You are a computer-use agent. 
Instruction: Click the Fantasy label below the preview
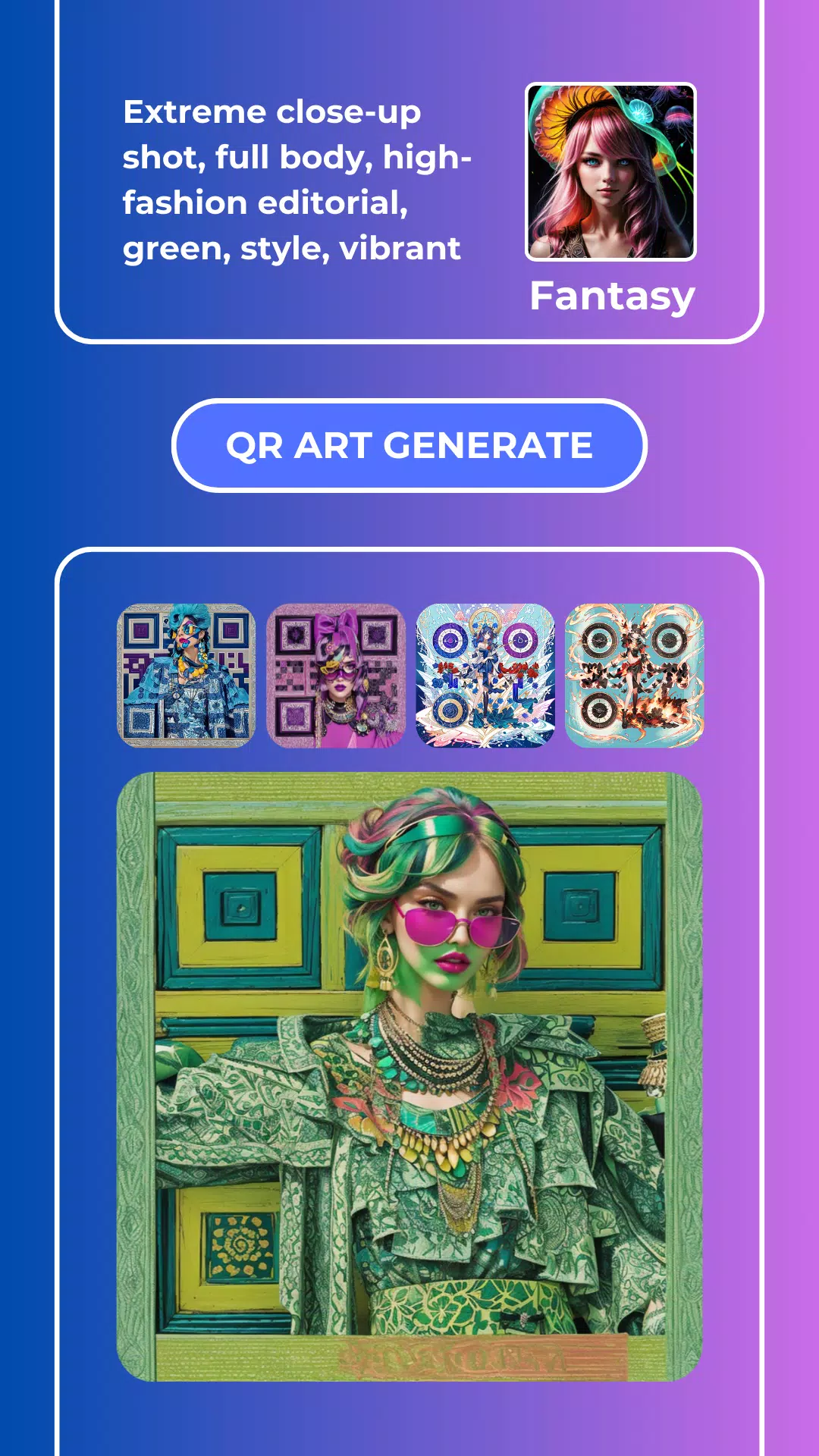(x=613, y=298)
